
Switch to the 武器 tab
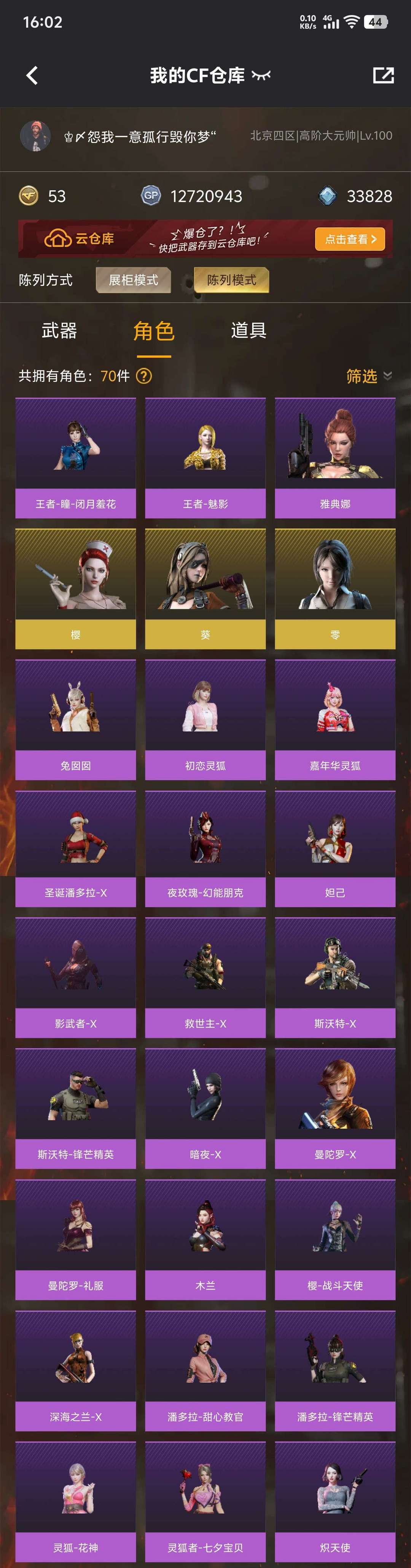59,331
